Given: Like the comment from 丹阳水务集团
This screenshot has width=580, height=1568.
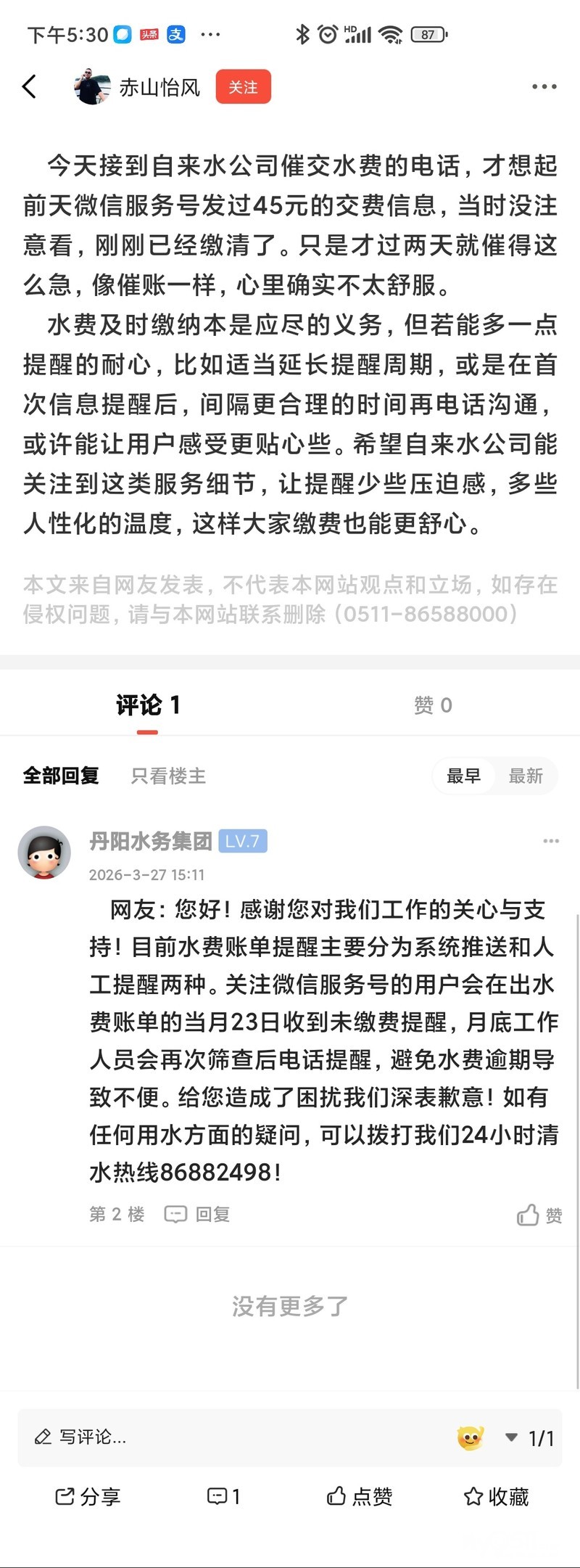Looking at the screenshot, I should [539, 1215].
